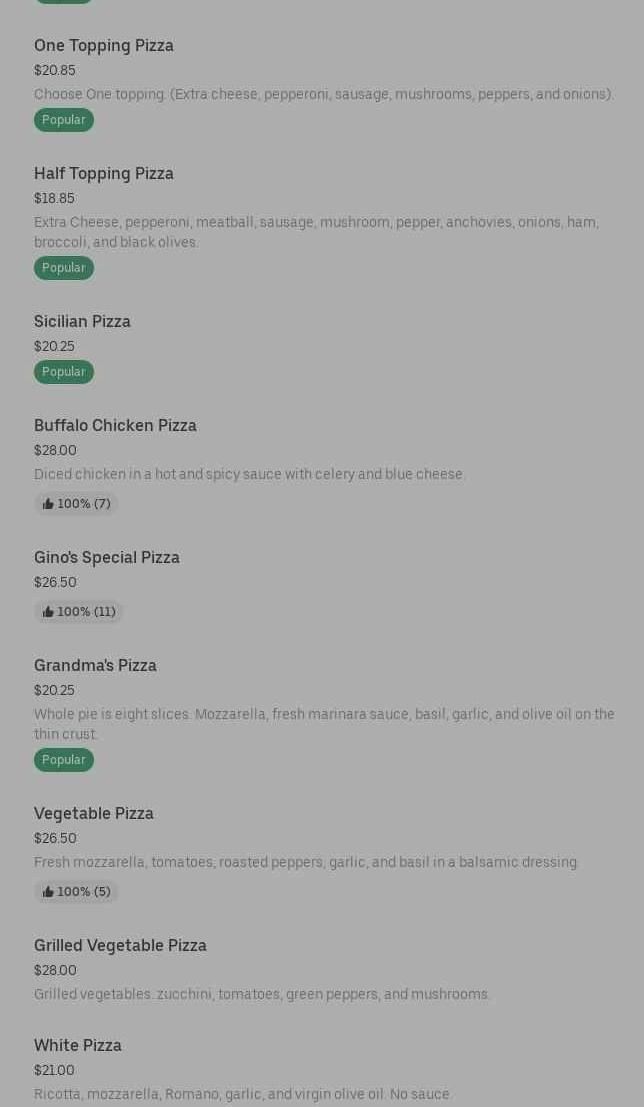This screenshot has height=1107, width=644.
Task: Choose Grilled Vegetable Pizza
Action: [120, 945]
